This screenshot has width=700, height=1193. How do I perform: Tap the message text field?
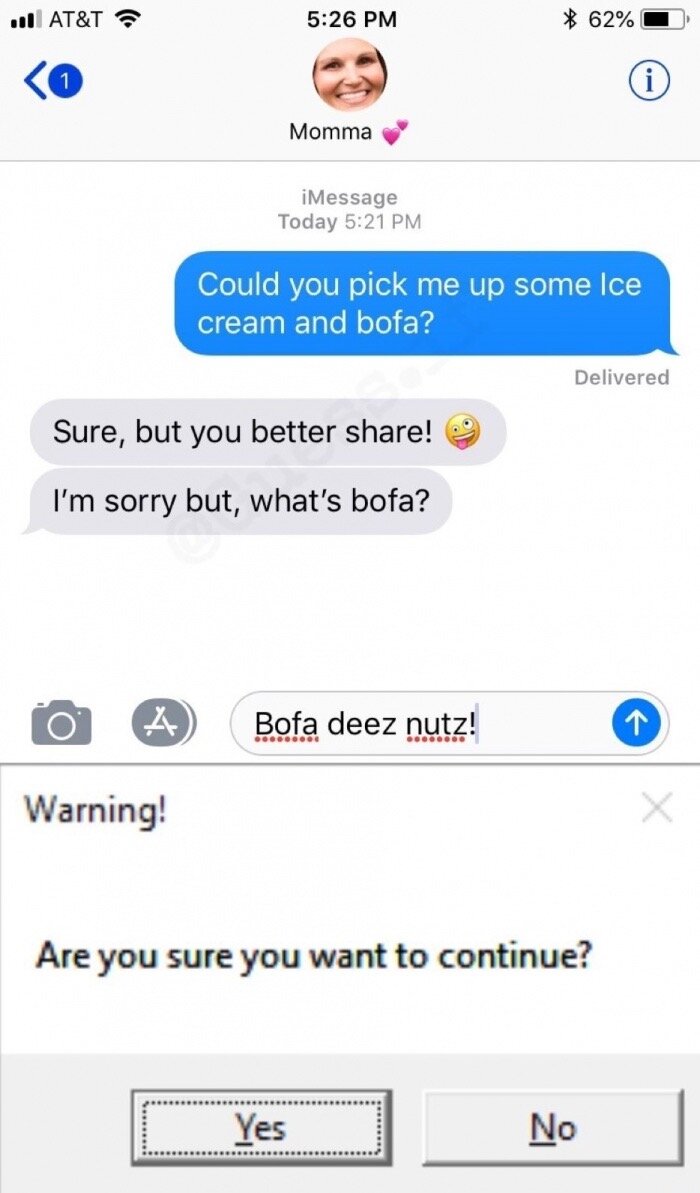pyautogui.click(x=420, y=722)
